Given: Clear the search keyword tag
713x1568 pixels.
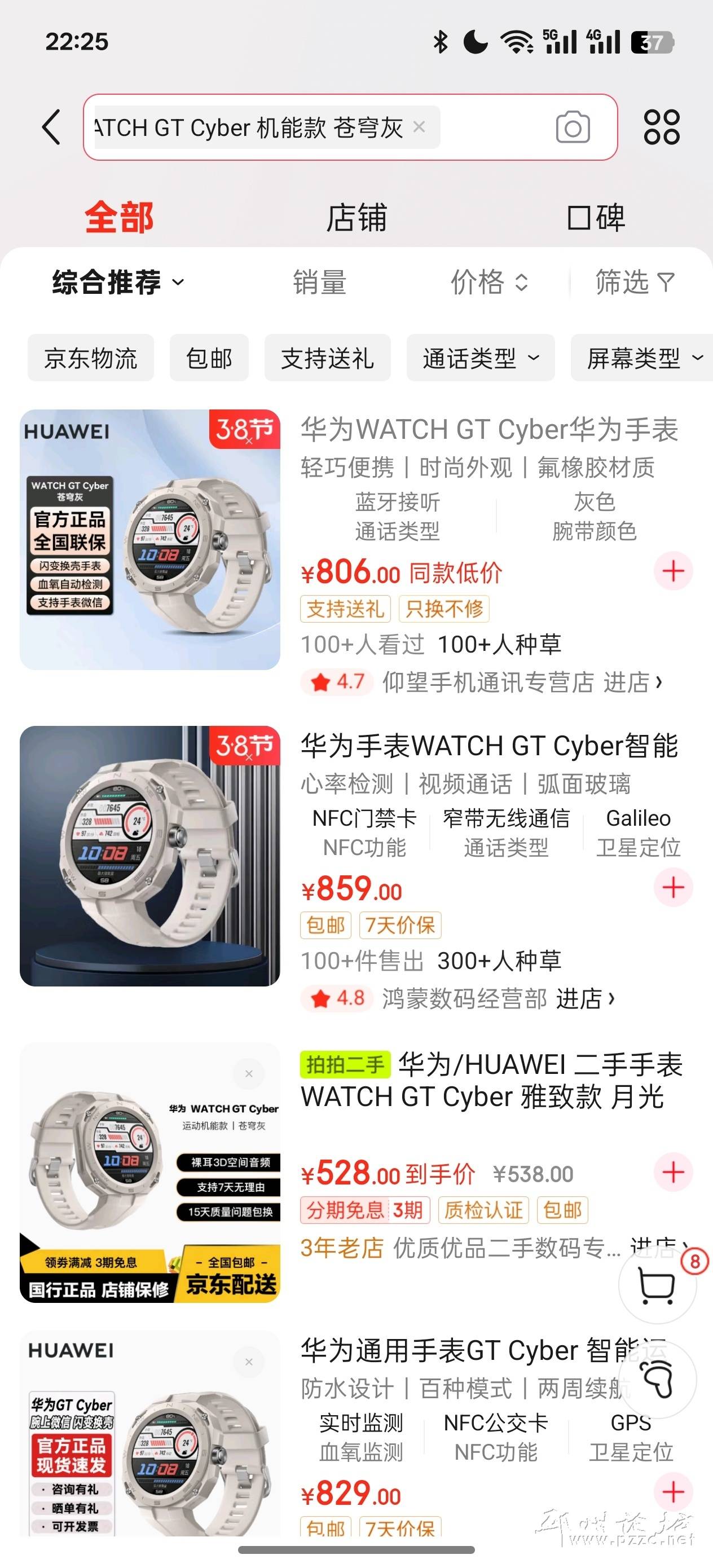Looking at the screenshot, I should click(419, 126).
